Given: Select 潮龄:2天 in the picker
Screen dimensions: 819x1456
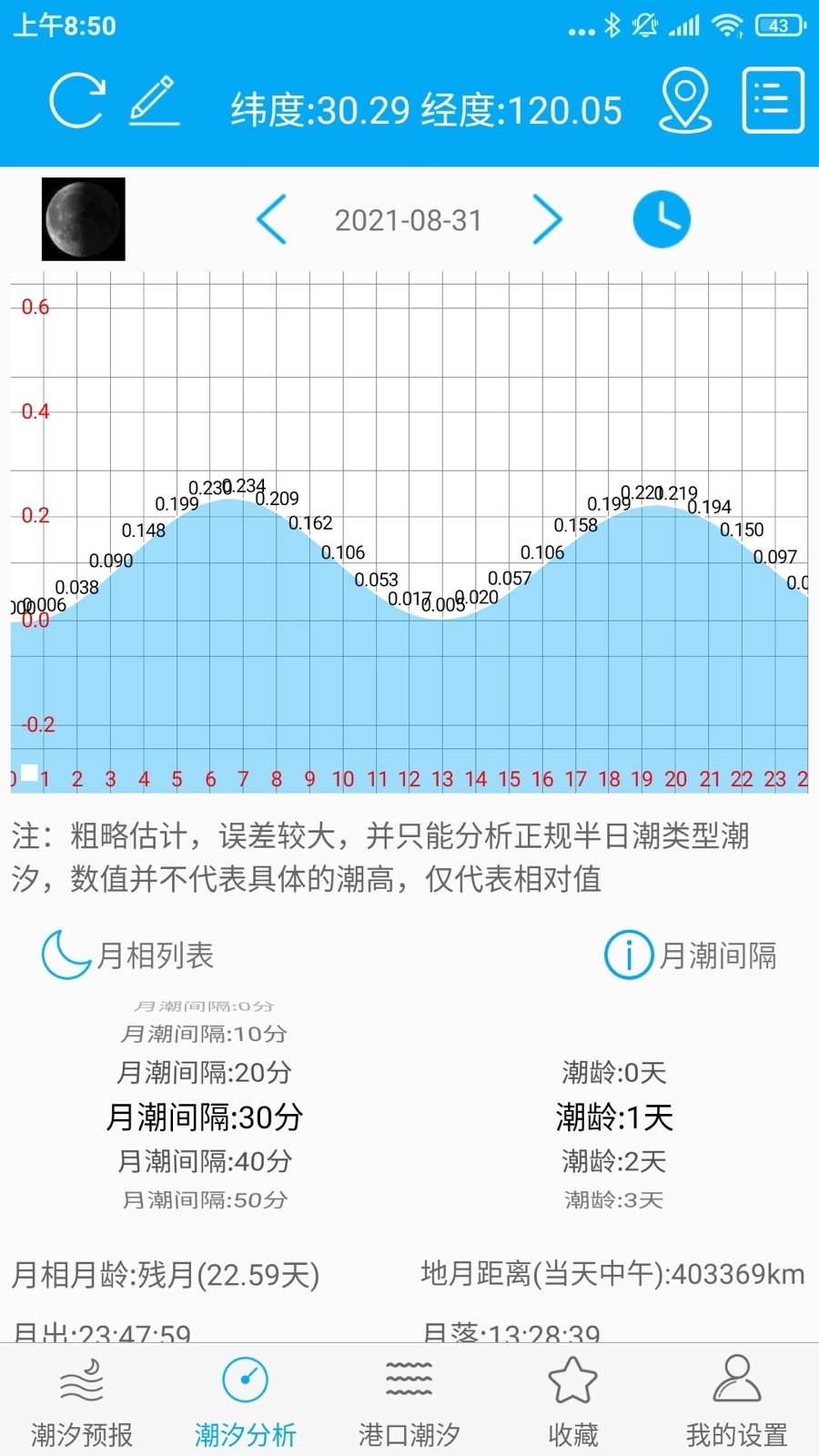Looking at the screenshot, I should [x=612, y=1161].
